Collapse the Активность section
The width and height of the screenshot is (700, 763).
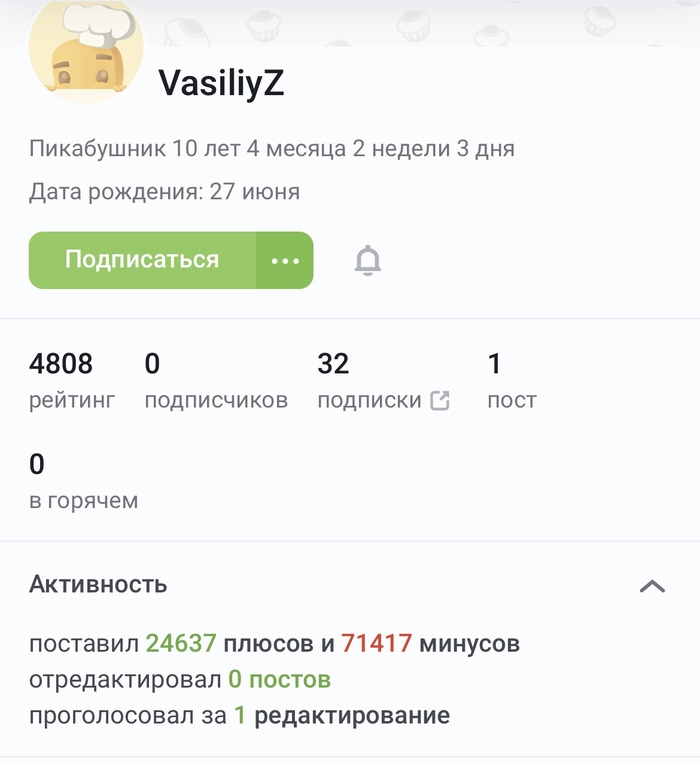coord(652,586)
